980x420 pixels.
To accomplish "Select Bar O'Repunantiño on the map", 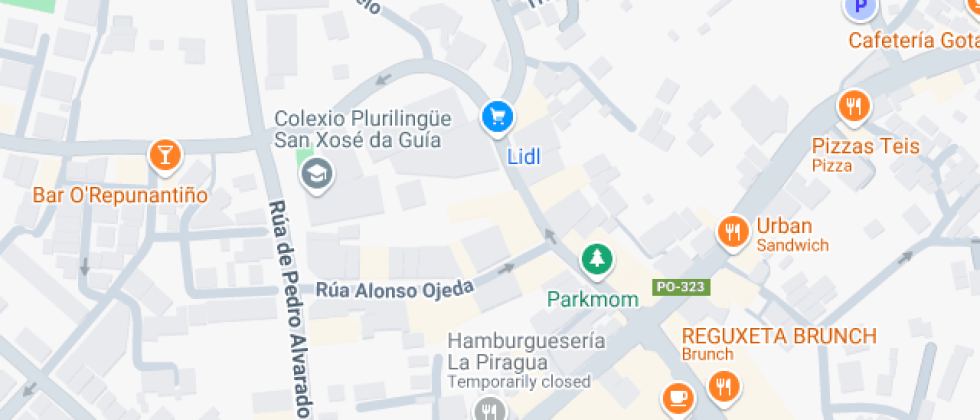I will 165,155.
